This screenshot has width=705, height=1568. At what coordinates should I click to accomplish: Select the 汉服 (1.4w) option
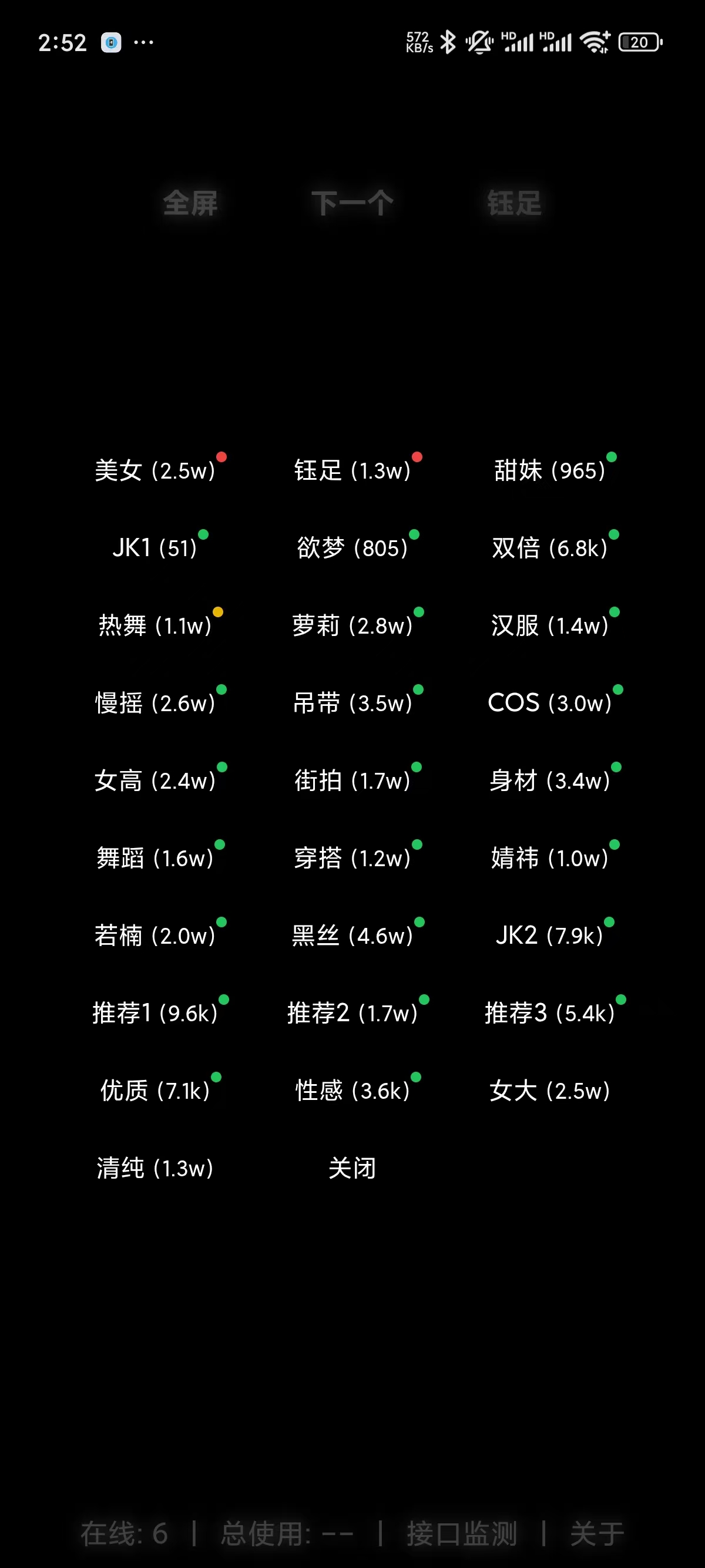click(549, 625)
